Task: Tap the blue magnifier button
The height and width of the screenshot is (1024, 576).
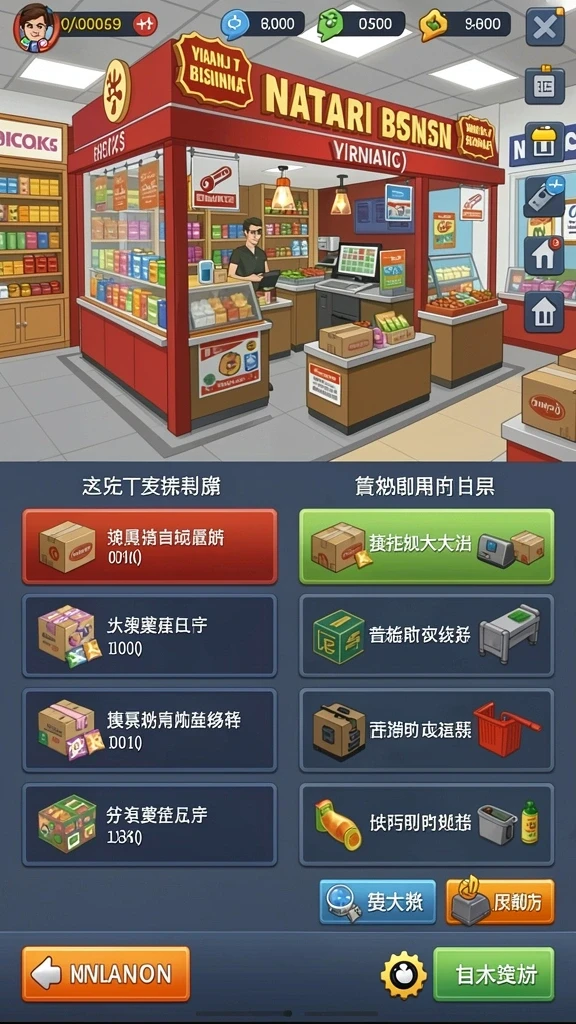Action: (x=377, y=901)
